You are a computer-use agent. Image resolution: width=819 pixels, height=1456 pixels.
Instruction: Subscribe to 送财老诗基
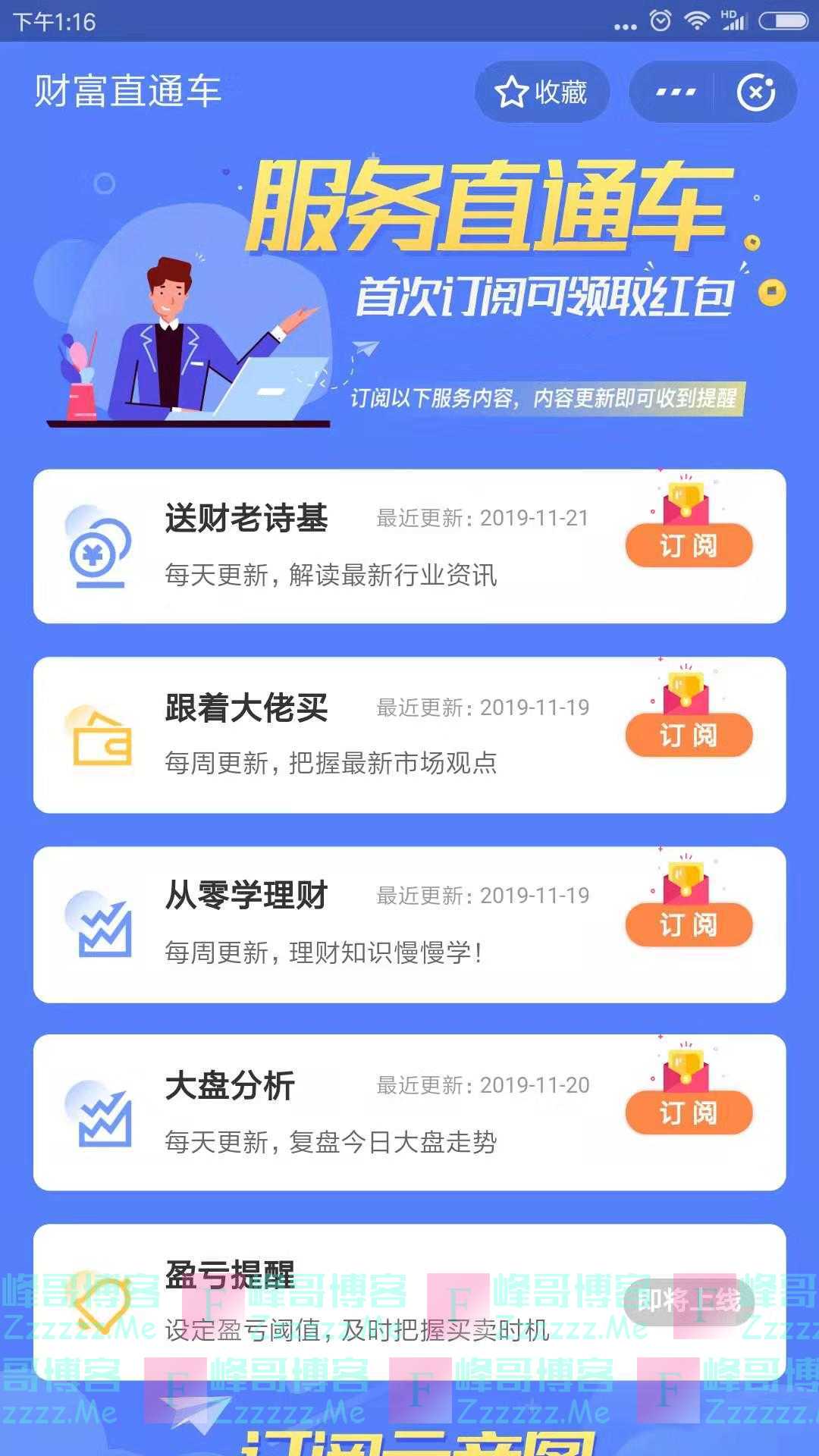(688, 545)
